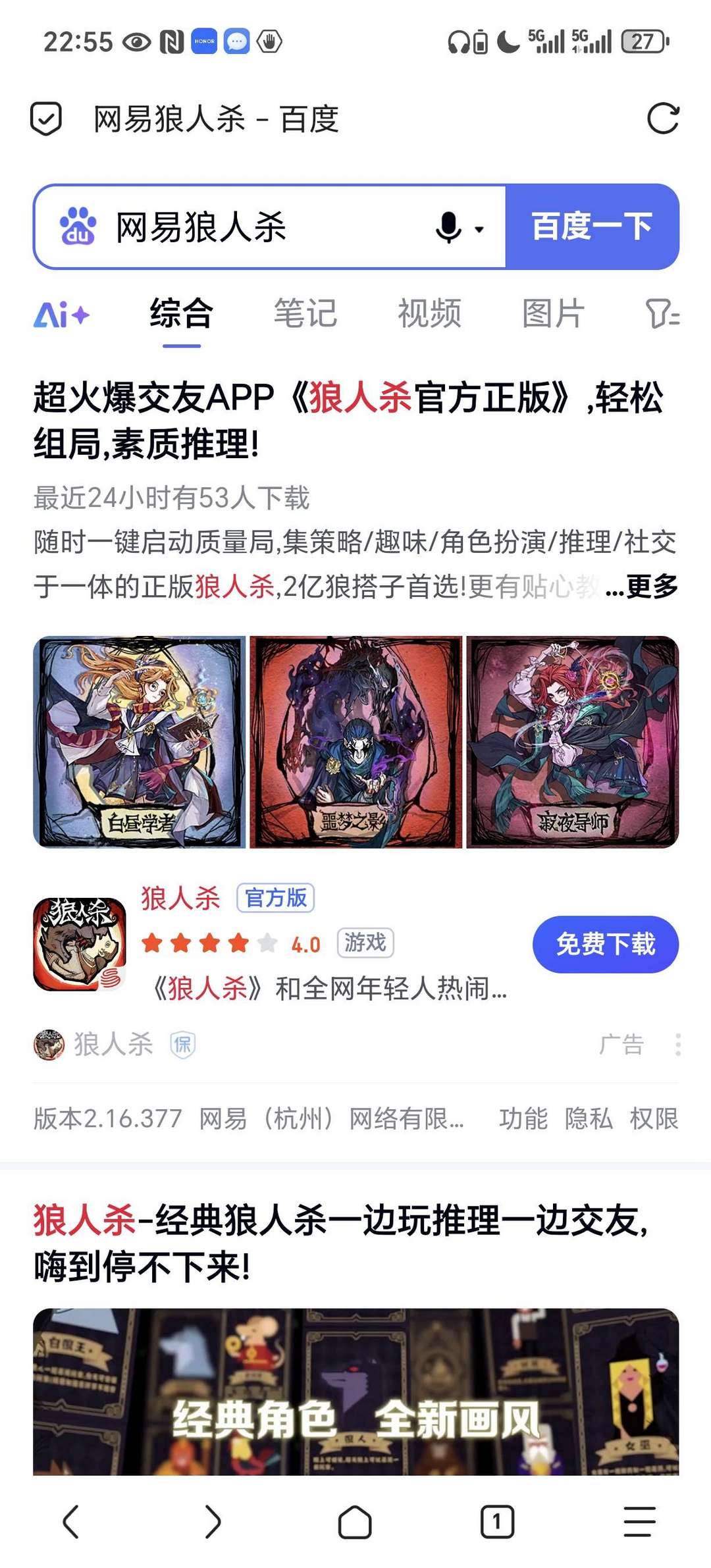Switch to the 图片 tab

553,314
